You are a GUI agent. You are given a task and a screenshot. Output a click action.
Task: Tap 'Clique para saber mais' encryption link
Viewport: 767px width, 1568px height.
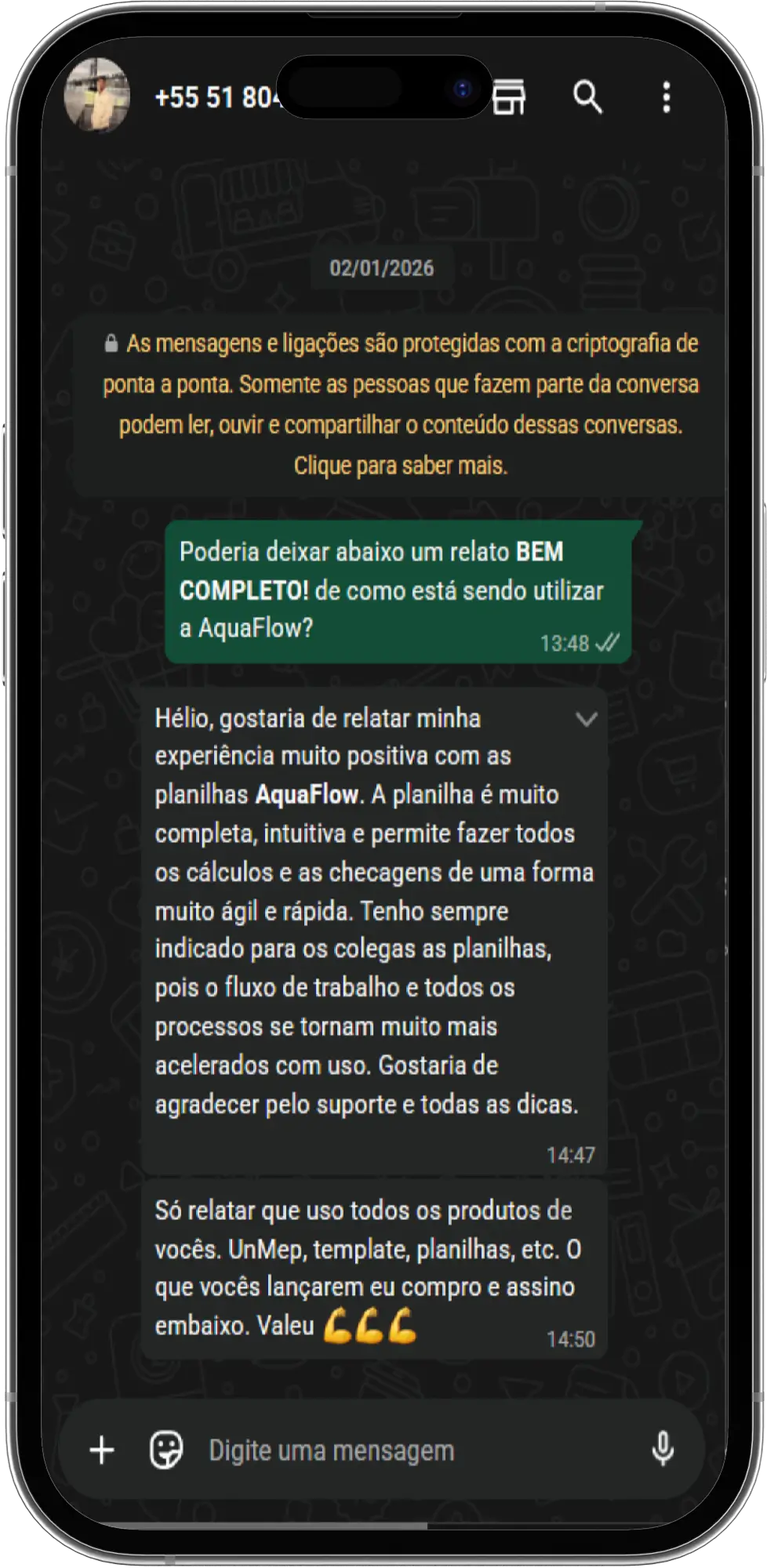pos(402,463)
